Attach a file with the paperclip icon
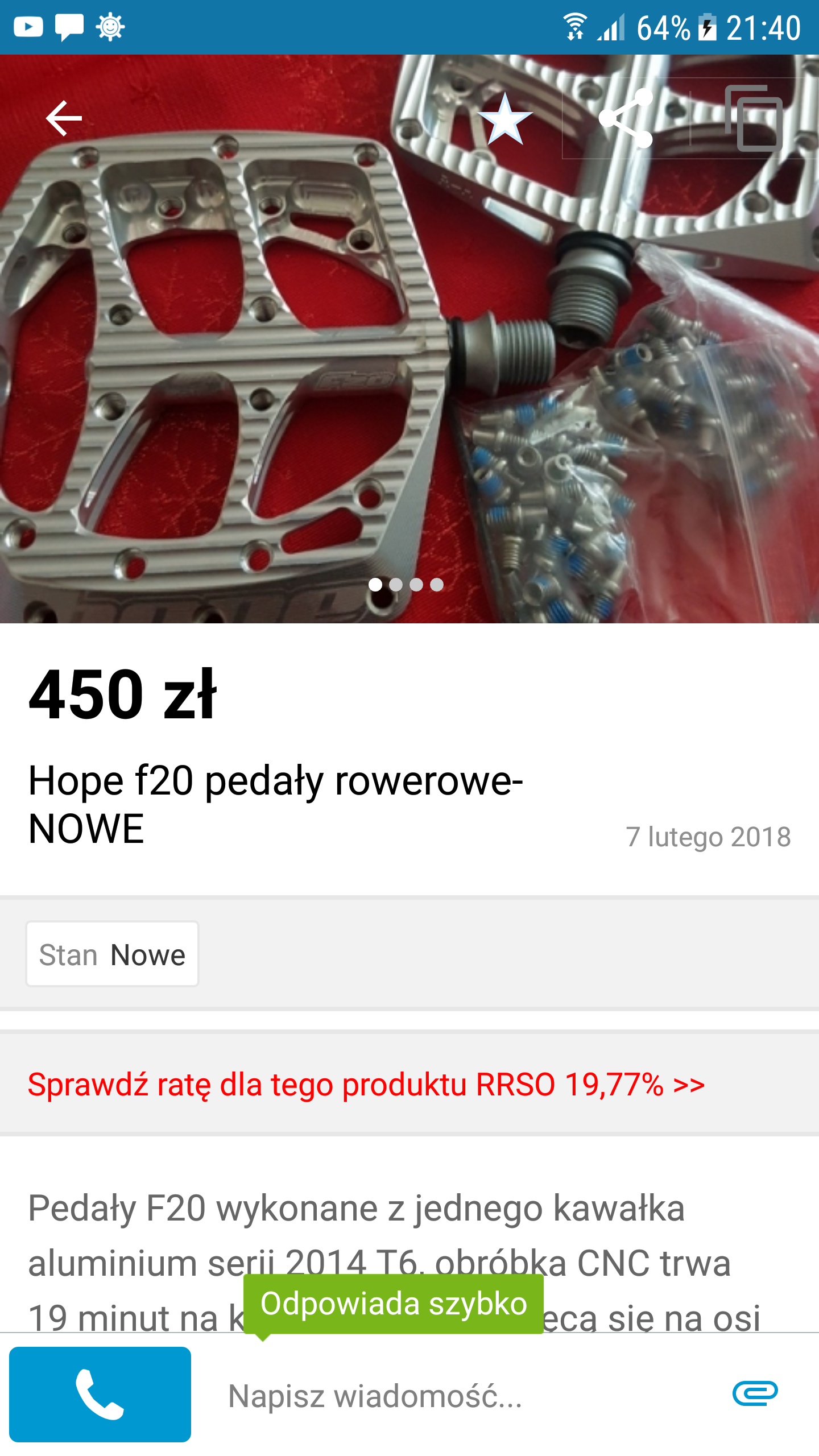The height and width of the screenshot is (1456, 819). point(755,1393)
